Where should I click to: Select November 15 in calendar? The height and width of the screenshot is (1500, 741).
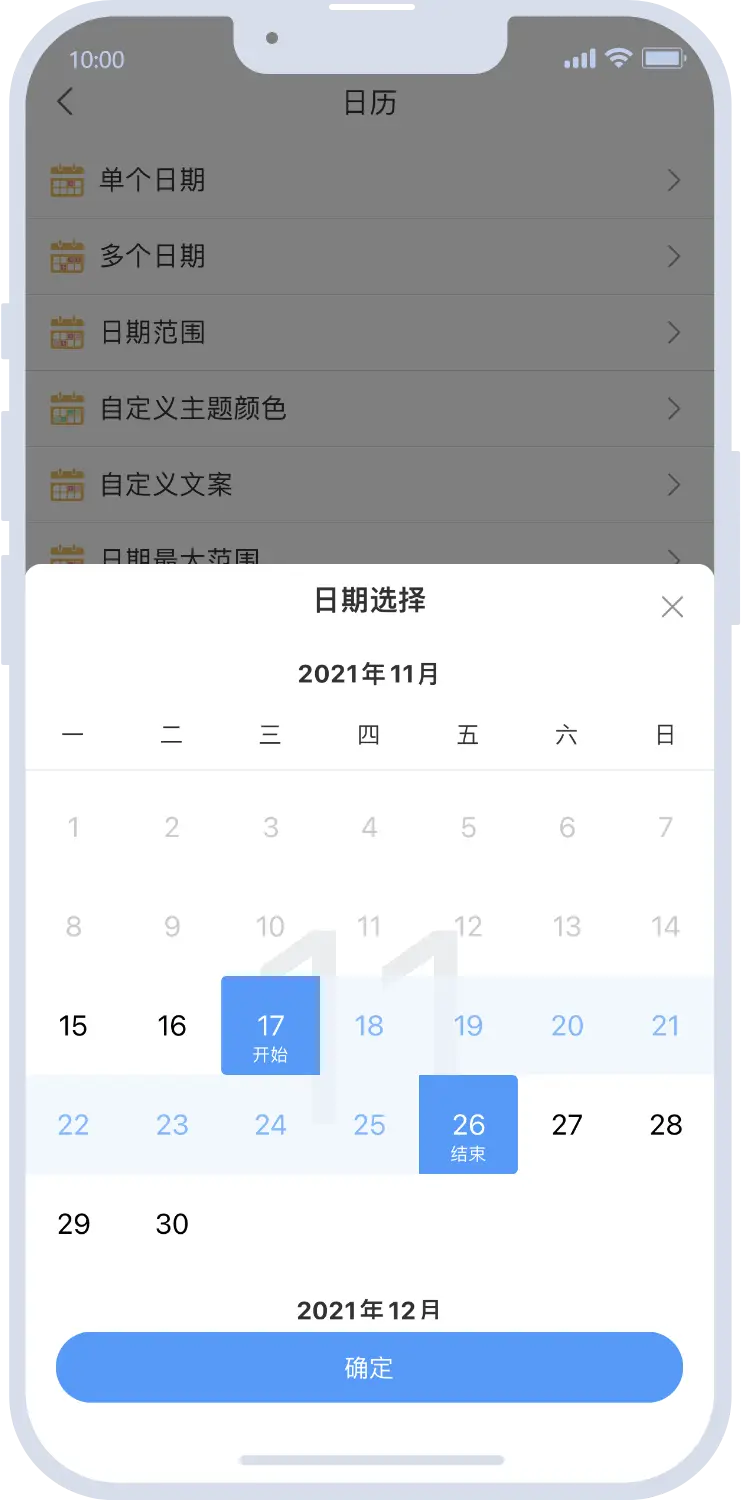tap(73, 1026)
